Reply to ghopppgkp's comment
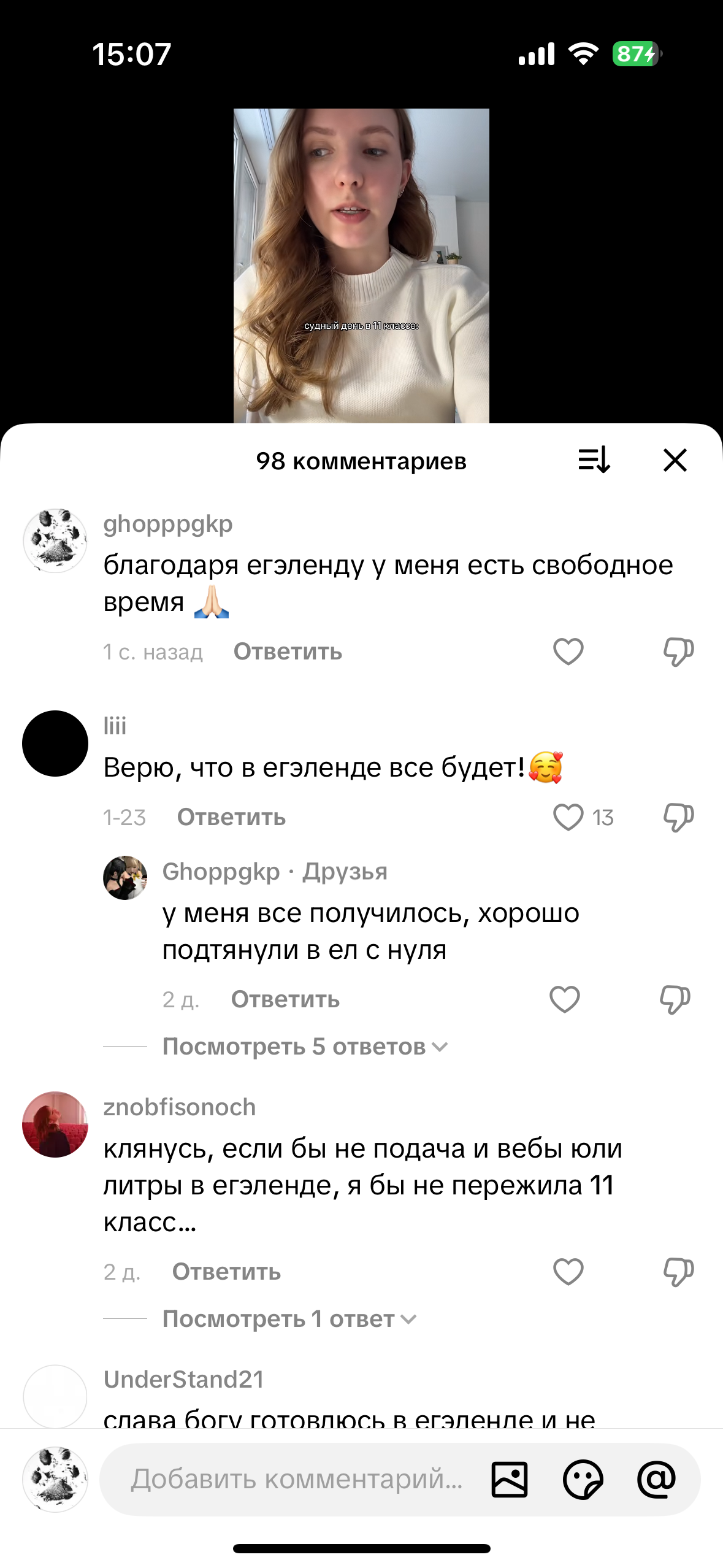723x1568 pixels. tap(288, 651)
